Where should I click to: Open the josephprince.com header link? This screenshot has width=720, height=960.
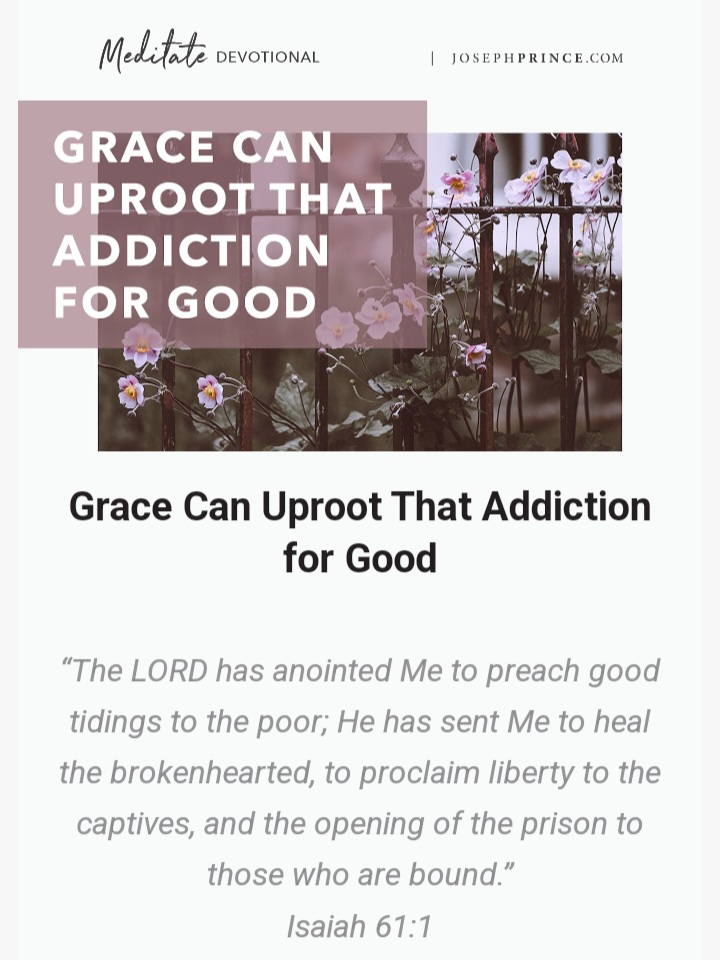(537, 58)
